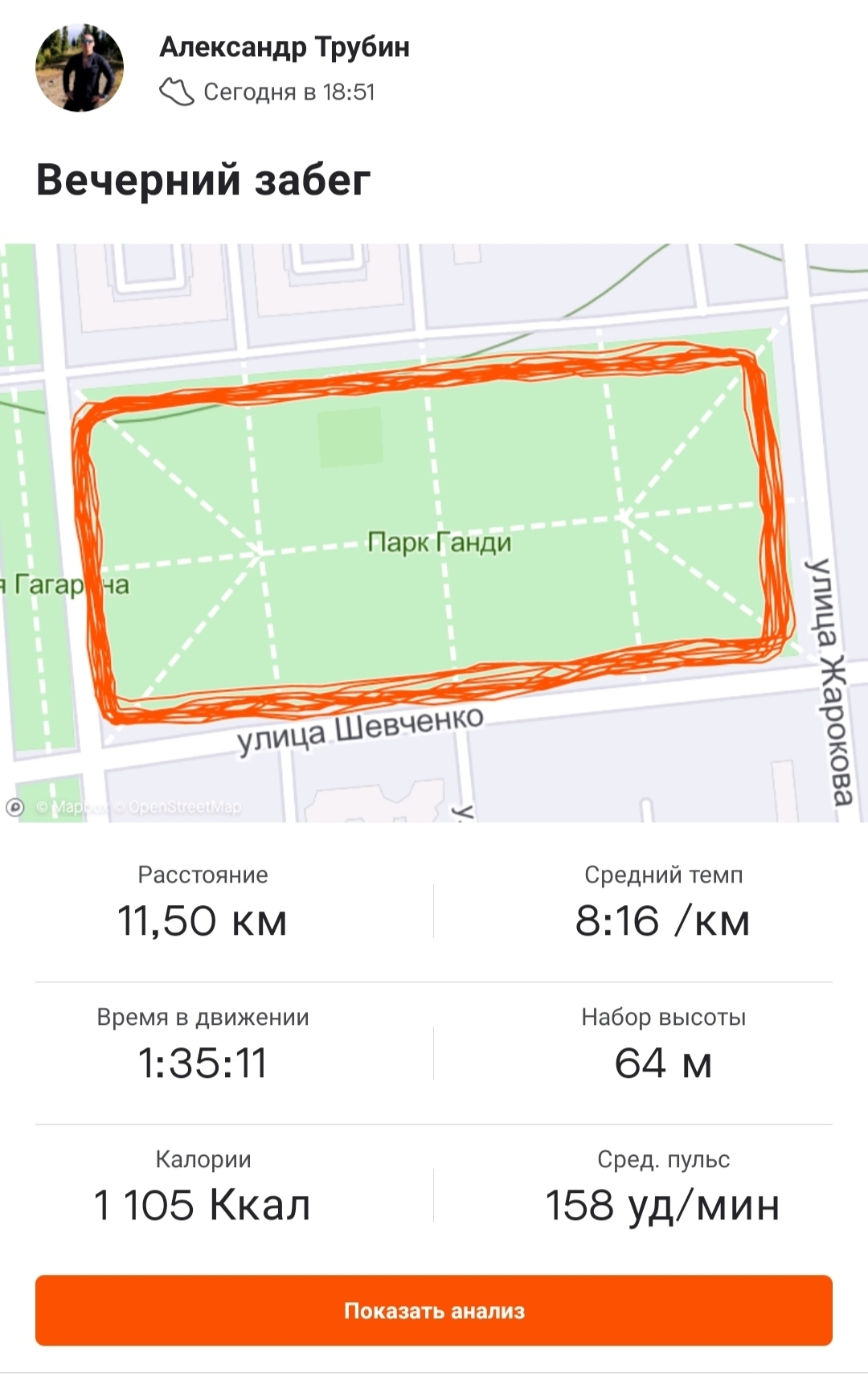Open Александр Трубин's profile photo

click(80, 68)
